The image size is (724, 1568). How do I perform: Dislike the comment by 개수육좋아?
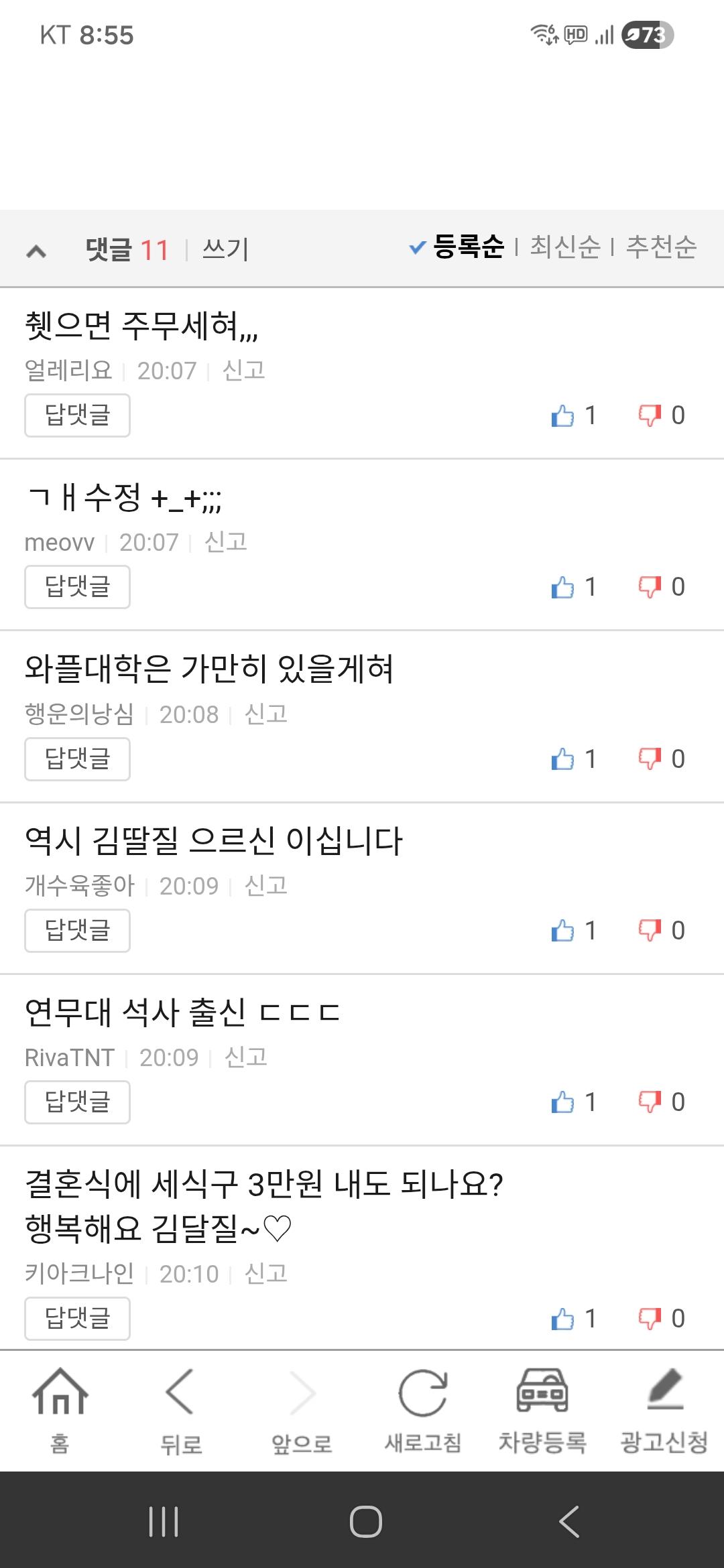(661, 930)
